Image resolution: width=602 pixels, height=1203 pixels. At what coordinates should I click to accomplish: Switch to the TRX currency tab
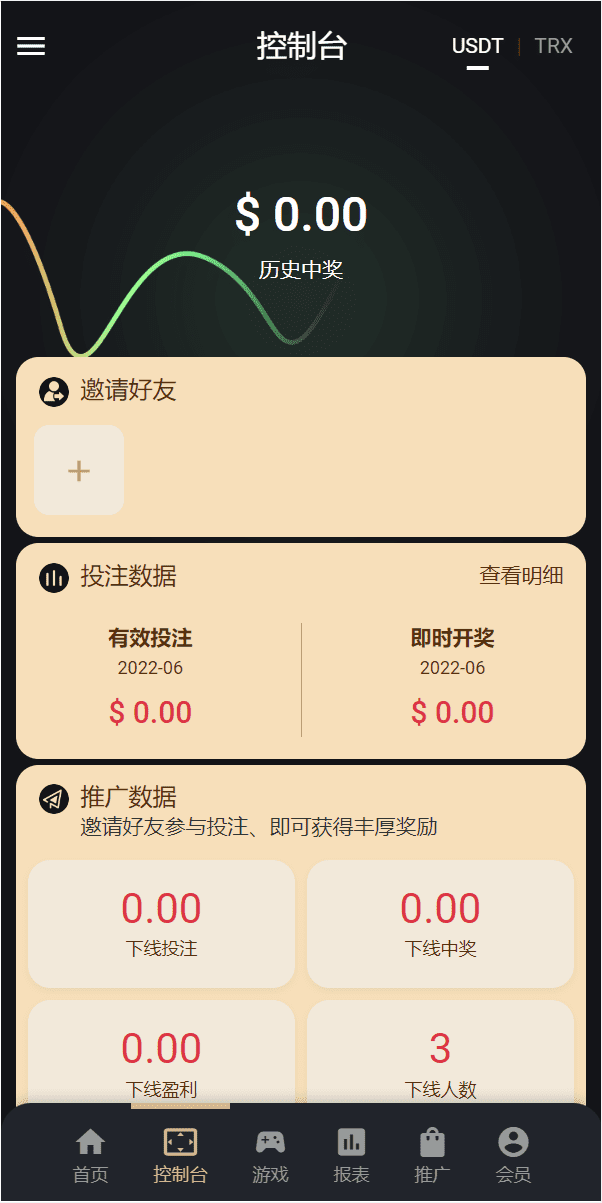click(553, 46)
